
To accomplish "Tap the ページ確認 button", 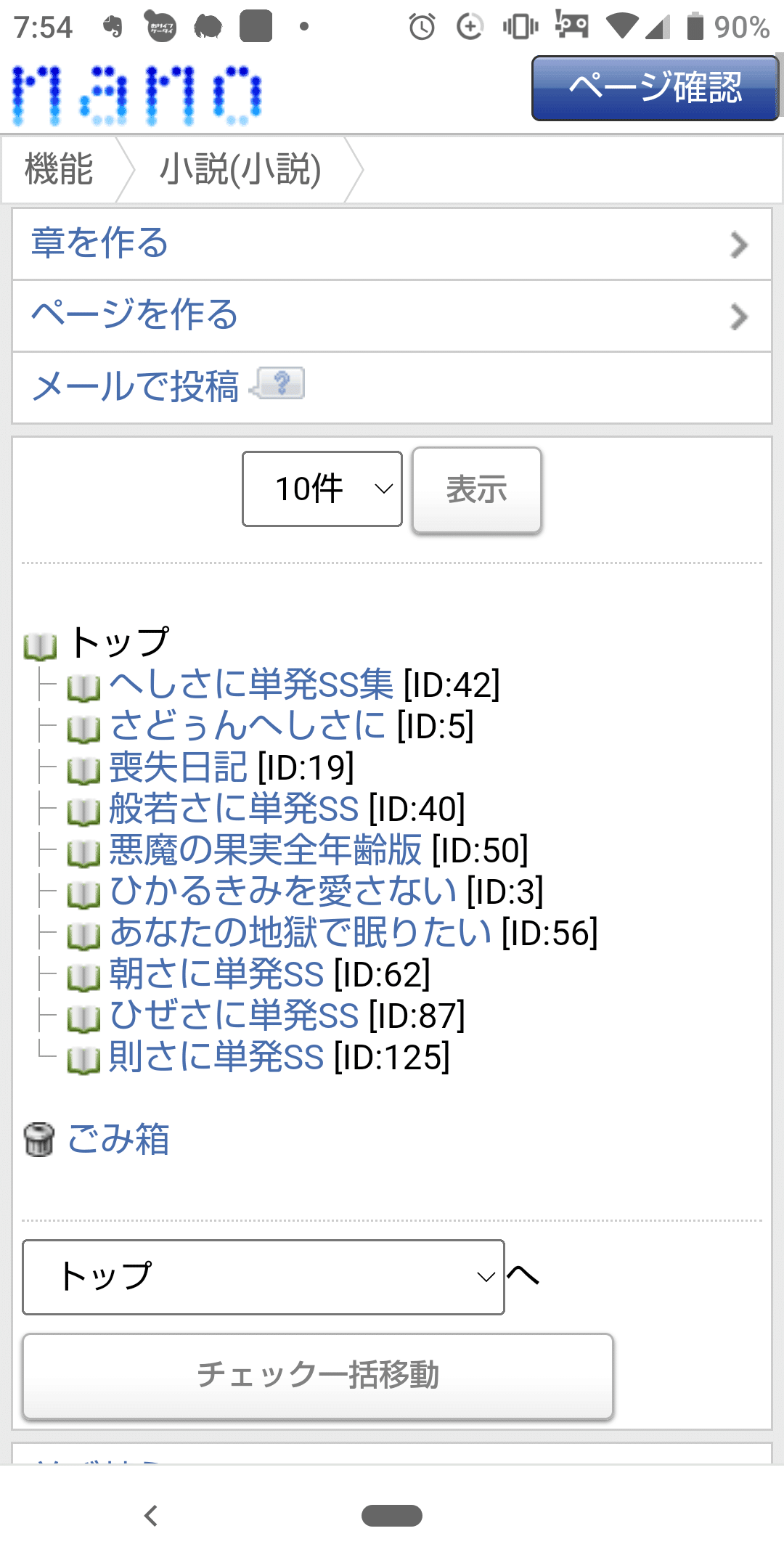I will click(655, 88).
